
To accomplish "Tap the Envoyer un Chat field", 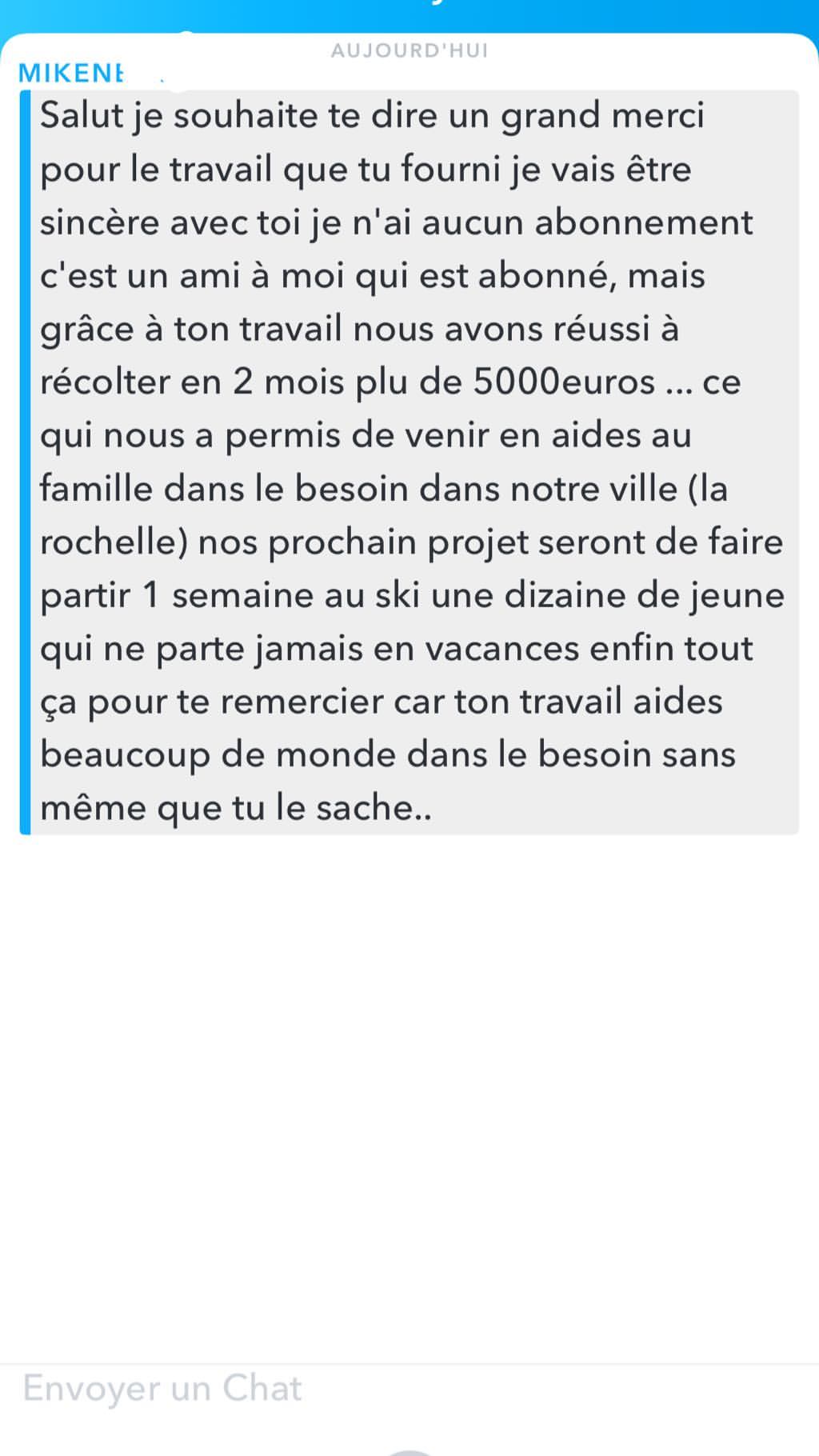I will 320,1388.
